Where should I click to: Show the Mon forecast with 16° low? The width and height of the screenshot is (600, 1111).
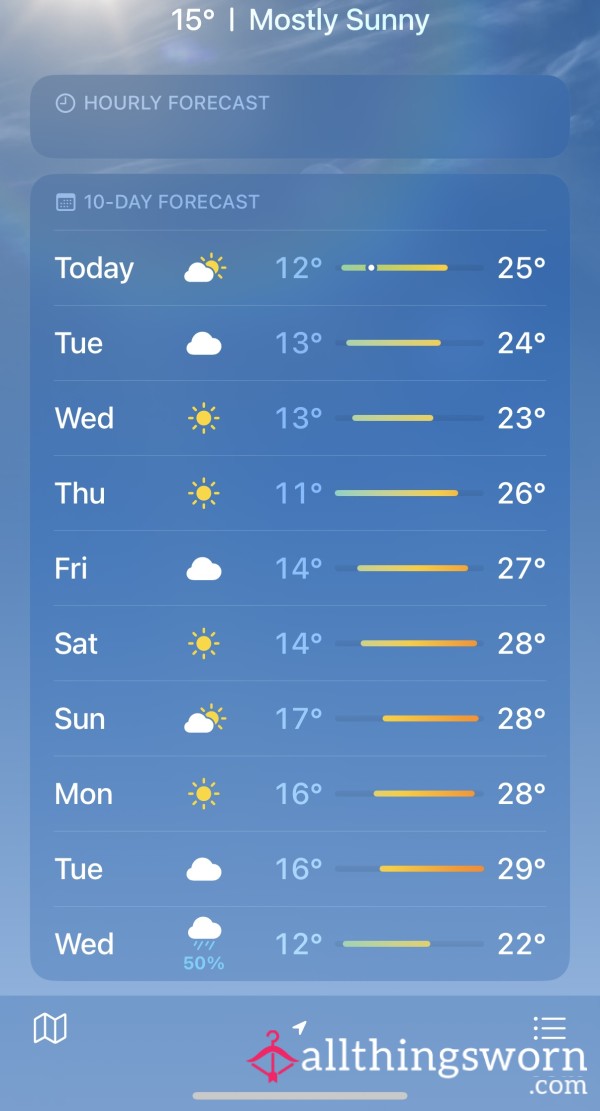tap(300, 794)
